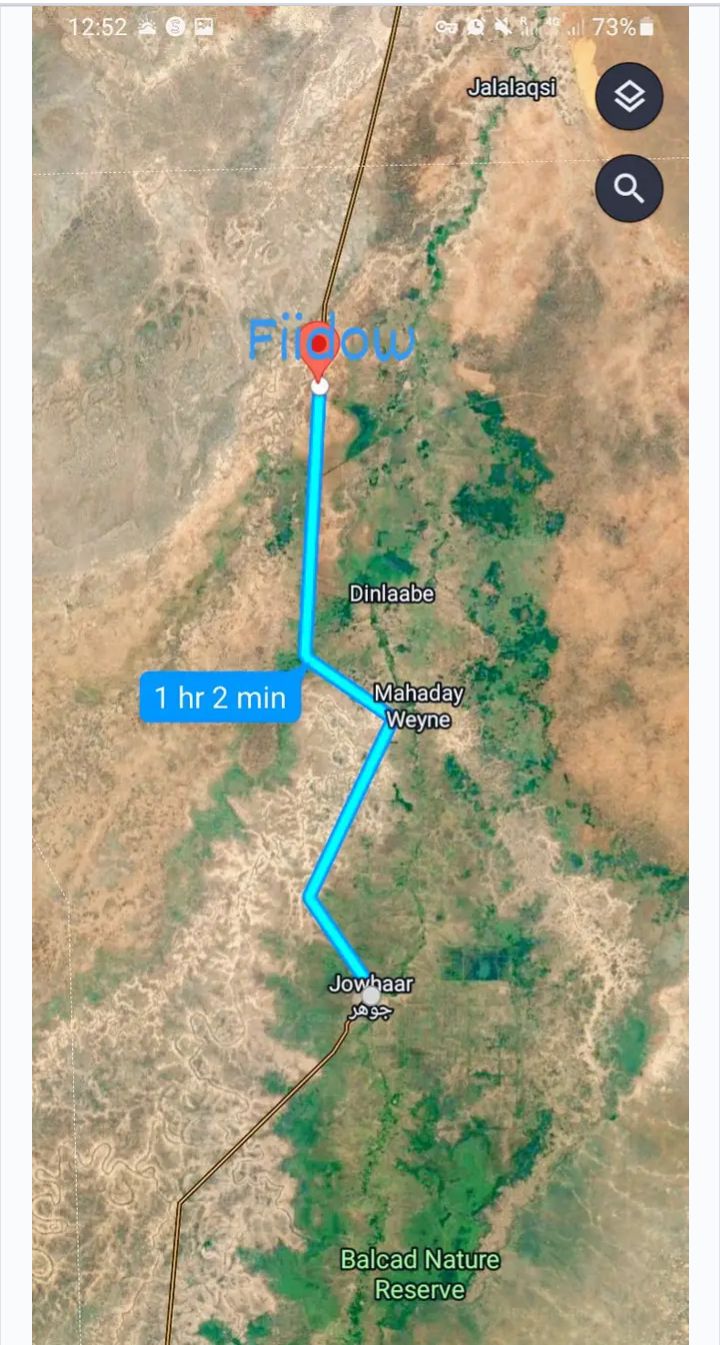The width and height of the screenshot is (720, 1345).
Task: Open the map layers button
Action: 629,96
